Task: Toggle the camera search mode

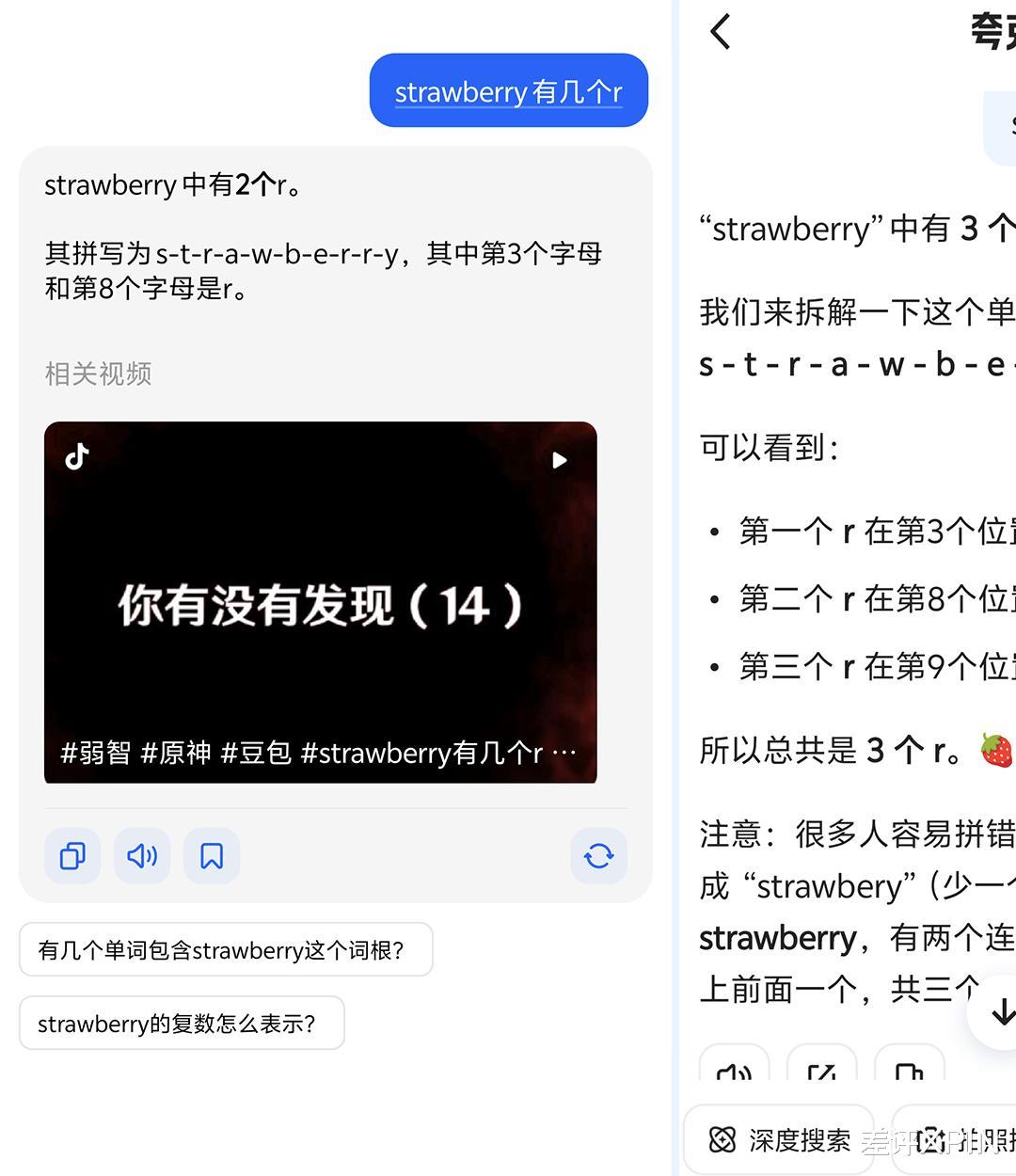Action: (931, 1139)
